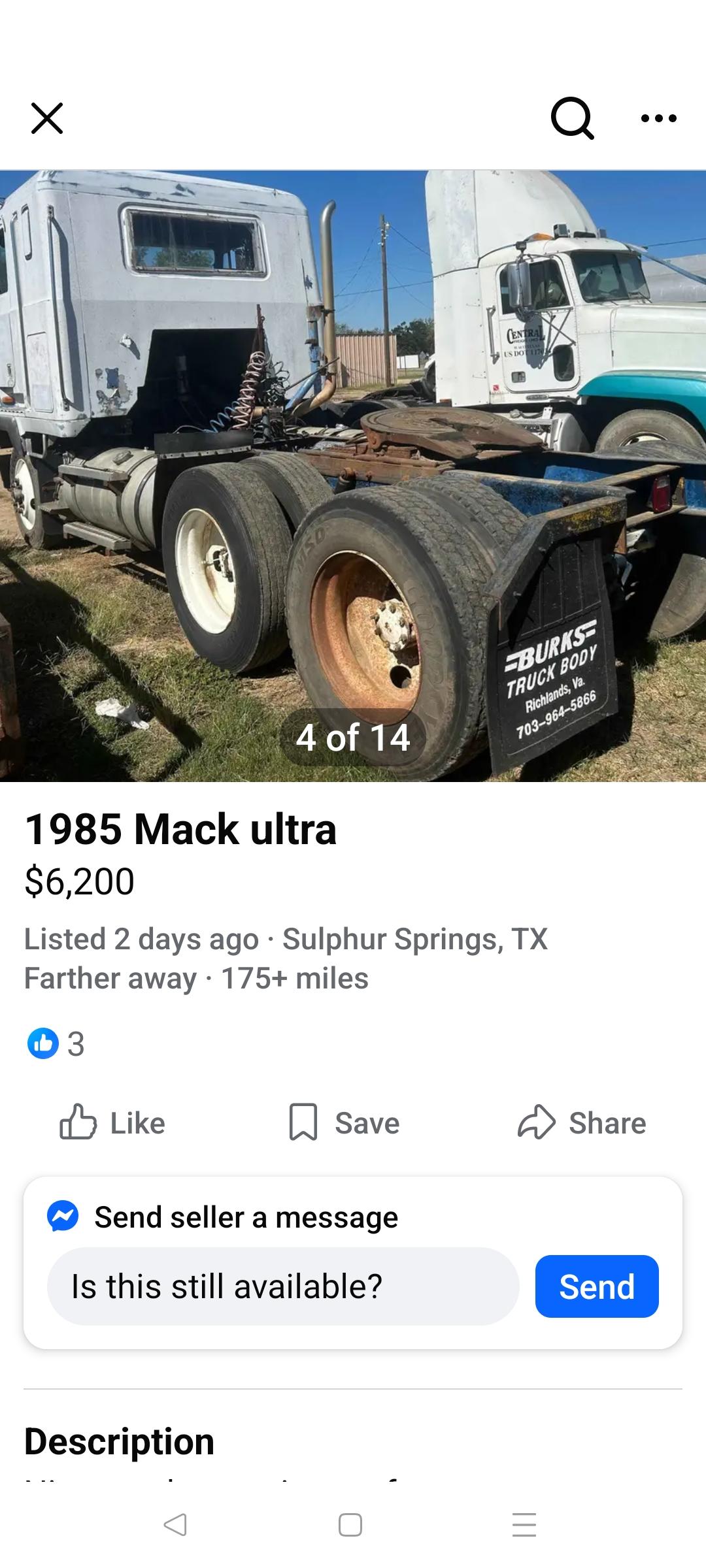The width and height of the screenshot is (706, 1568).
Task: Open the 1985 Mack listing photo
Action: [x=353, y=476]
